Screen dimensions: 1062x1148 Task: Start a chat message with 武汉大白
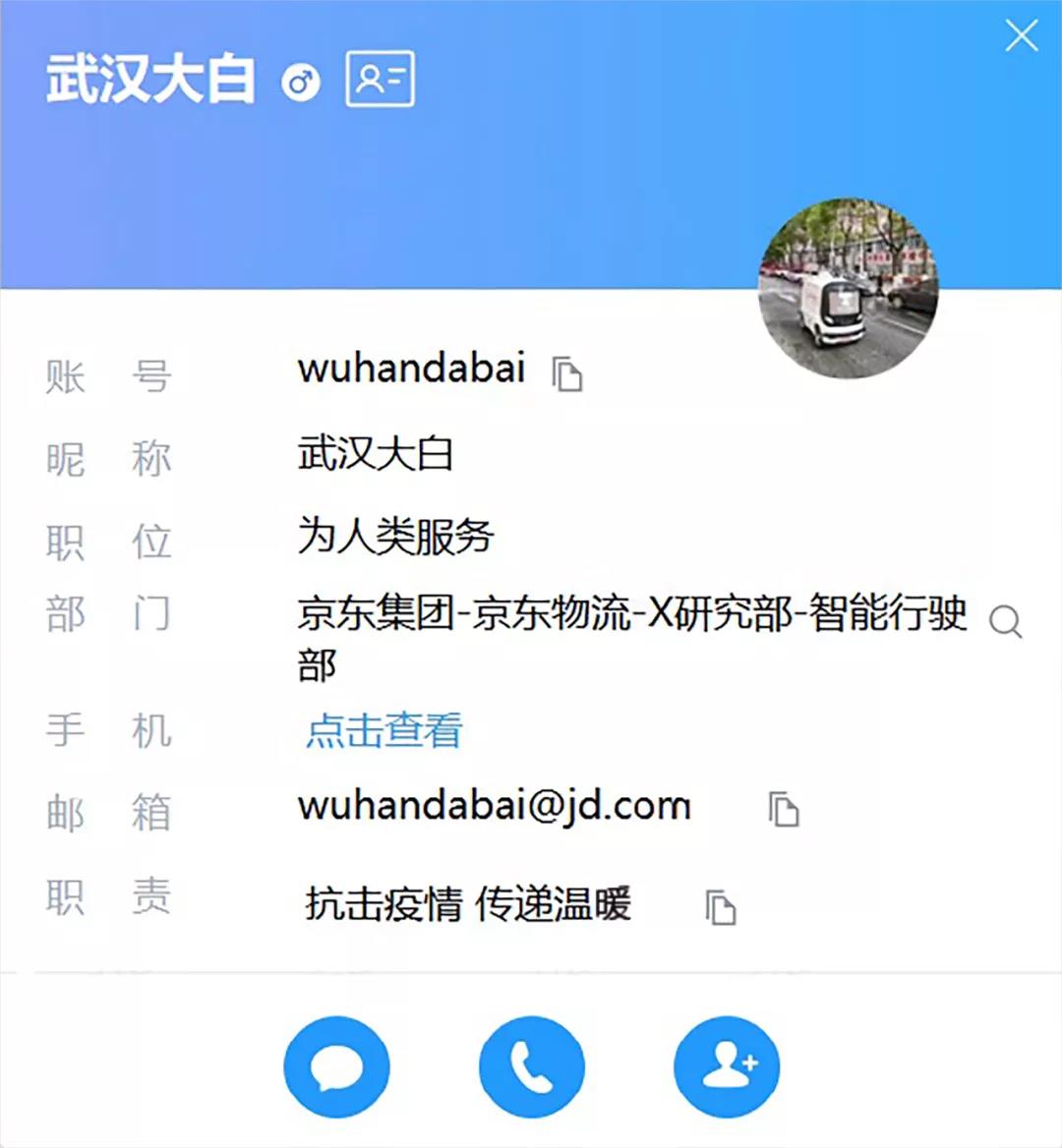coord(336,1067)
